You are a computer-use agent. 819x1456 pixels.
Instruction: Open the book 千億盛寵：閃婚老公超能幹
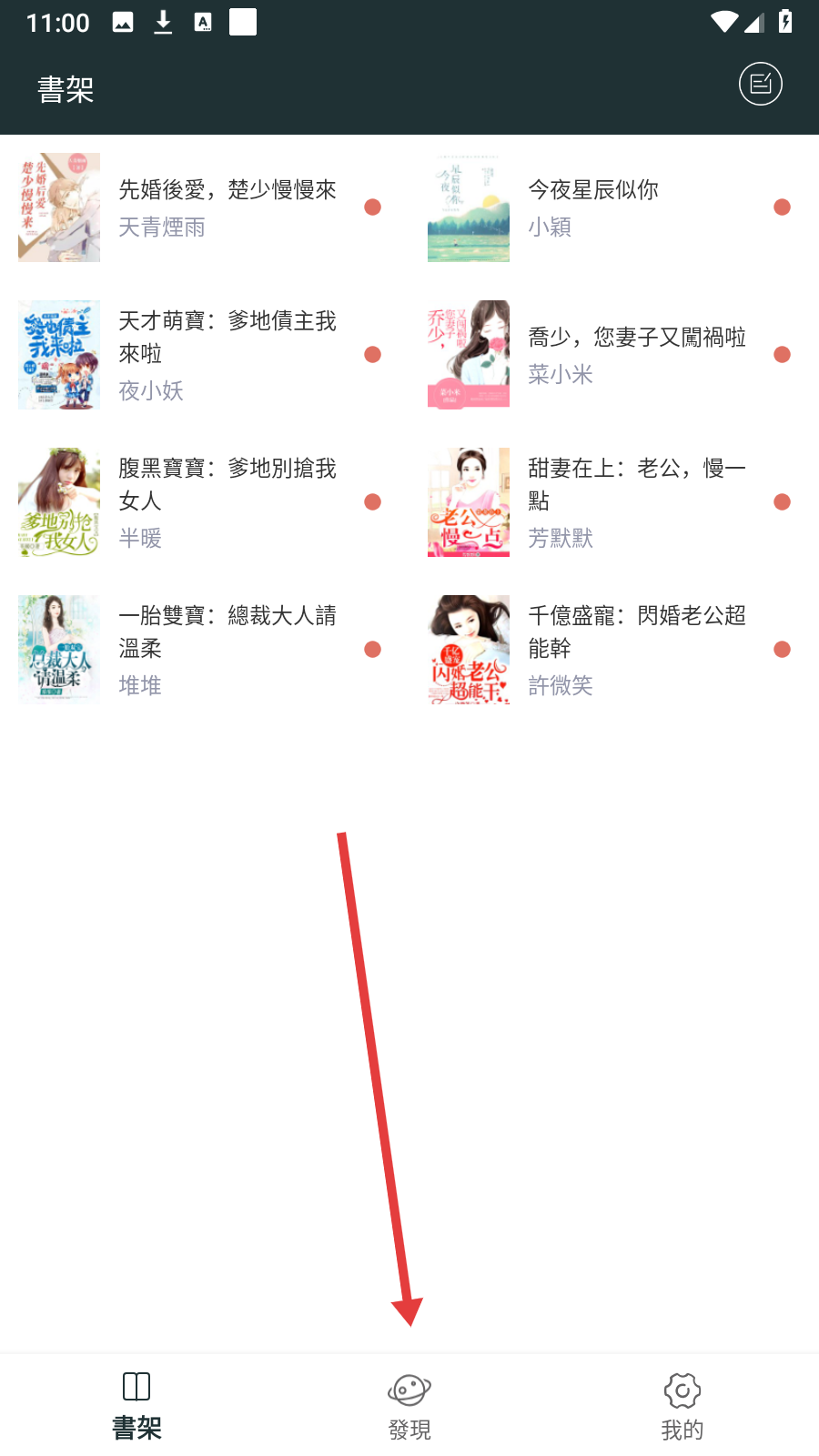coord(614,650)
